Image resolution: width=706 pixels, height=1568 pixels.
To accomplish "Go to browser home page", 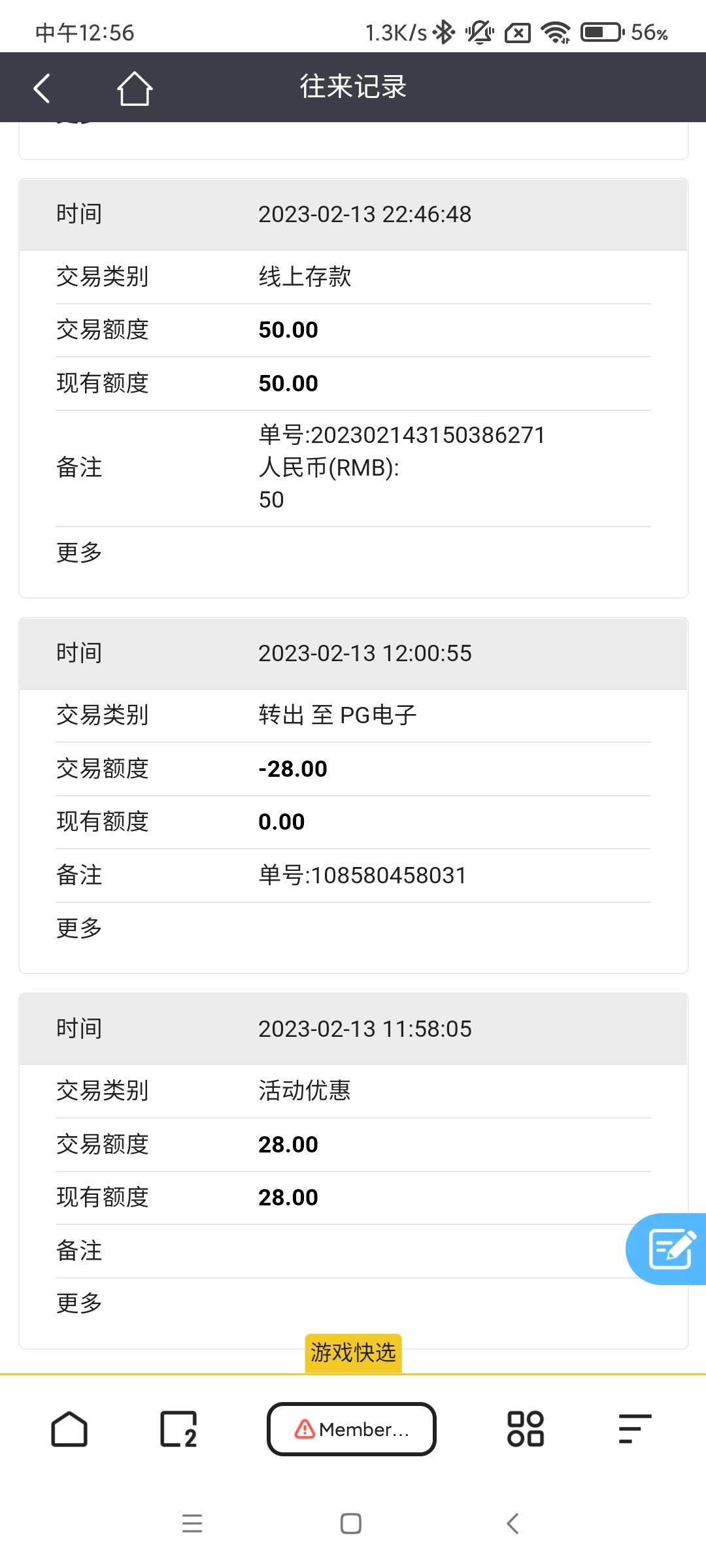I will (69, 1429).
